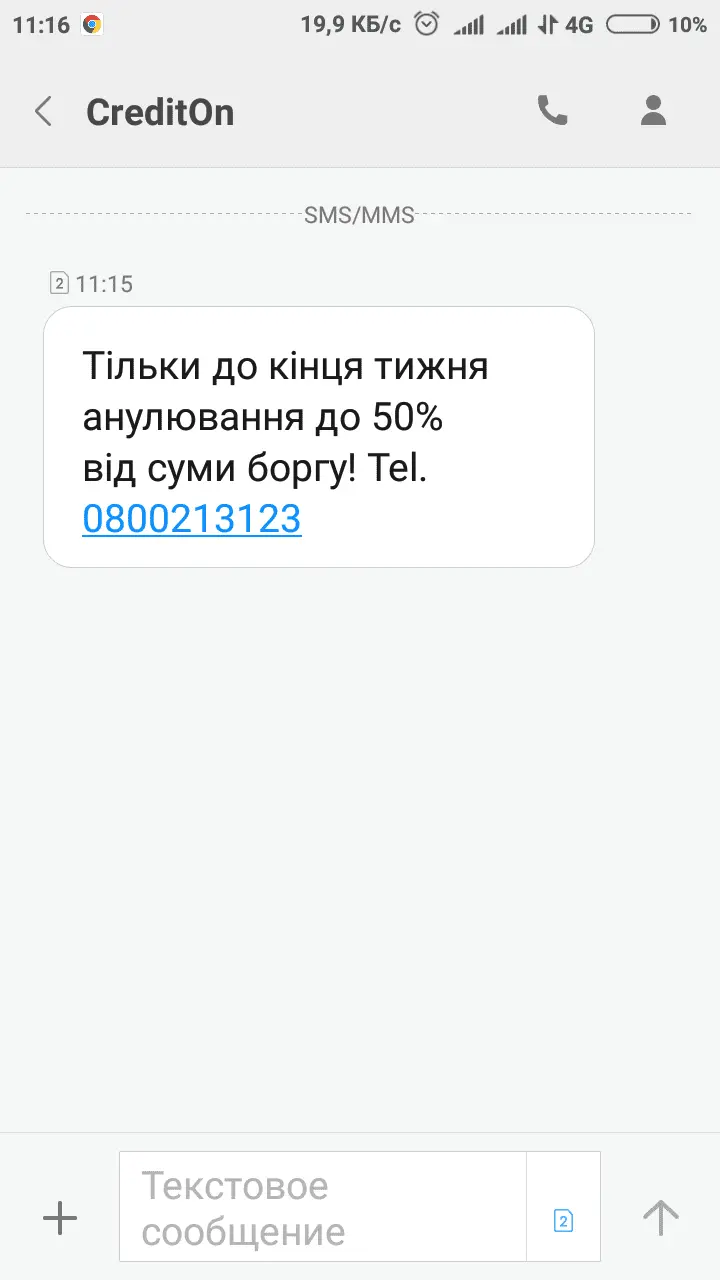Viewport: 720px width, 1280px height.
Task: Open CreditOn contact details
Action: [x=653, y=111]
